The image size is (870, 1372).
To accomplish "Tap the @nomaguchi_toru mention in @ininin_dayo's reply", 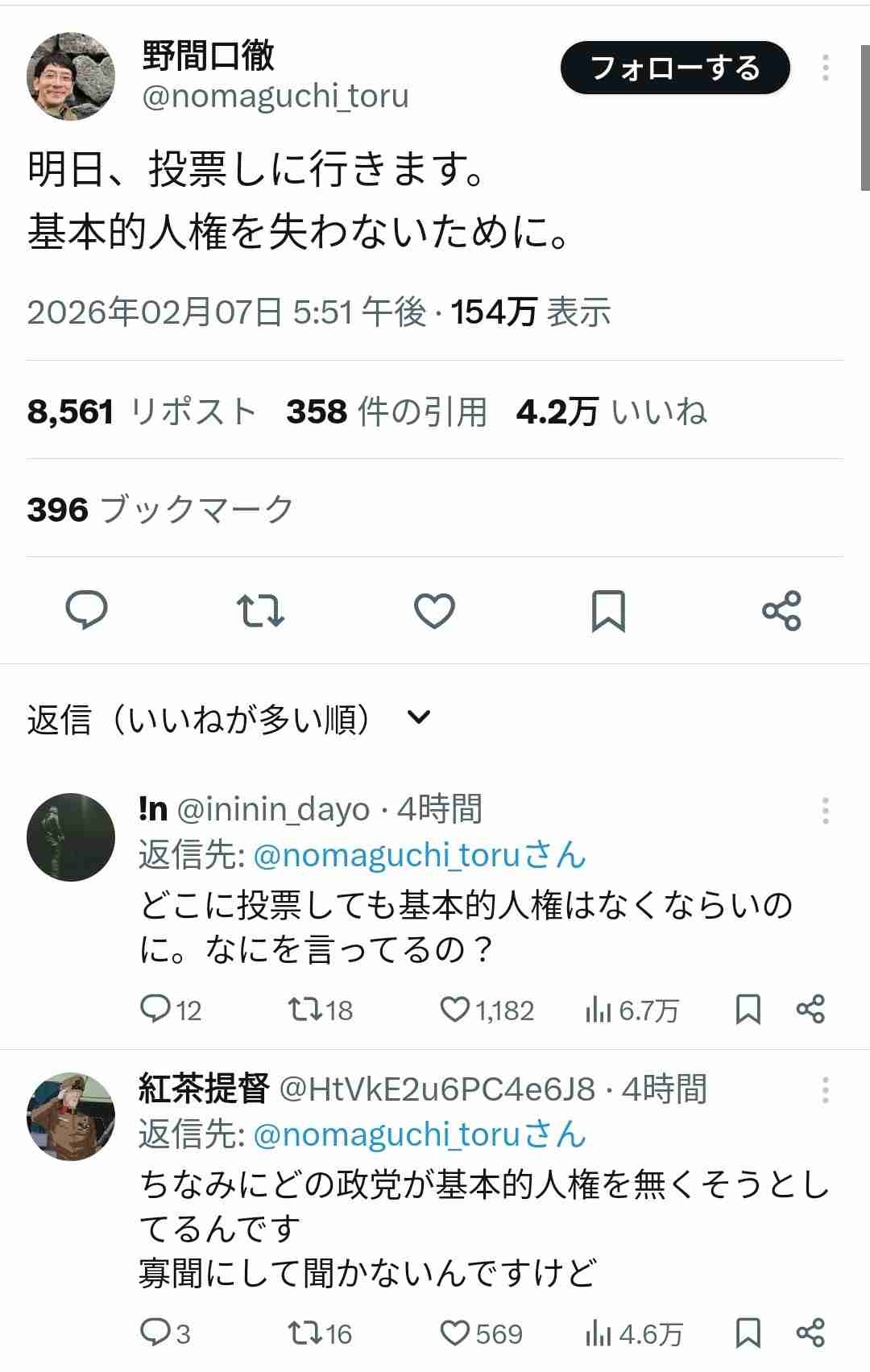I will pos(419,855).
